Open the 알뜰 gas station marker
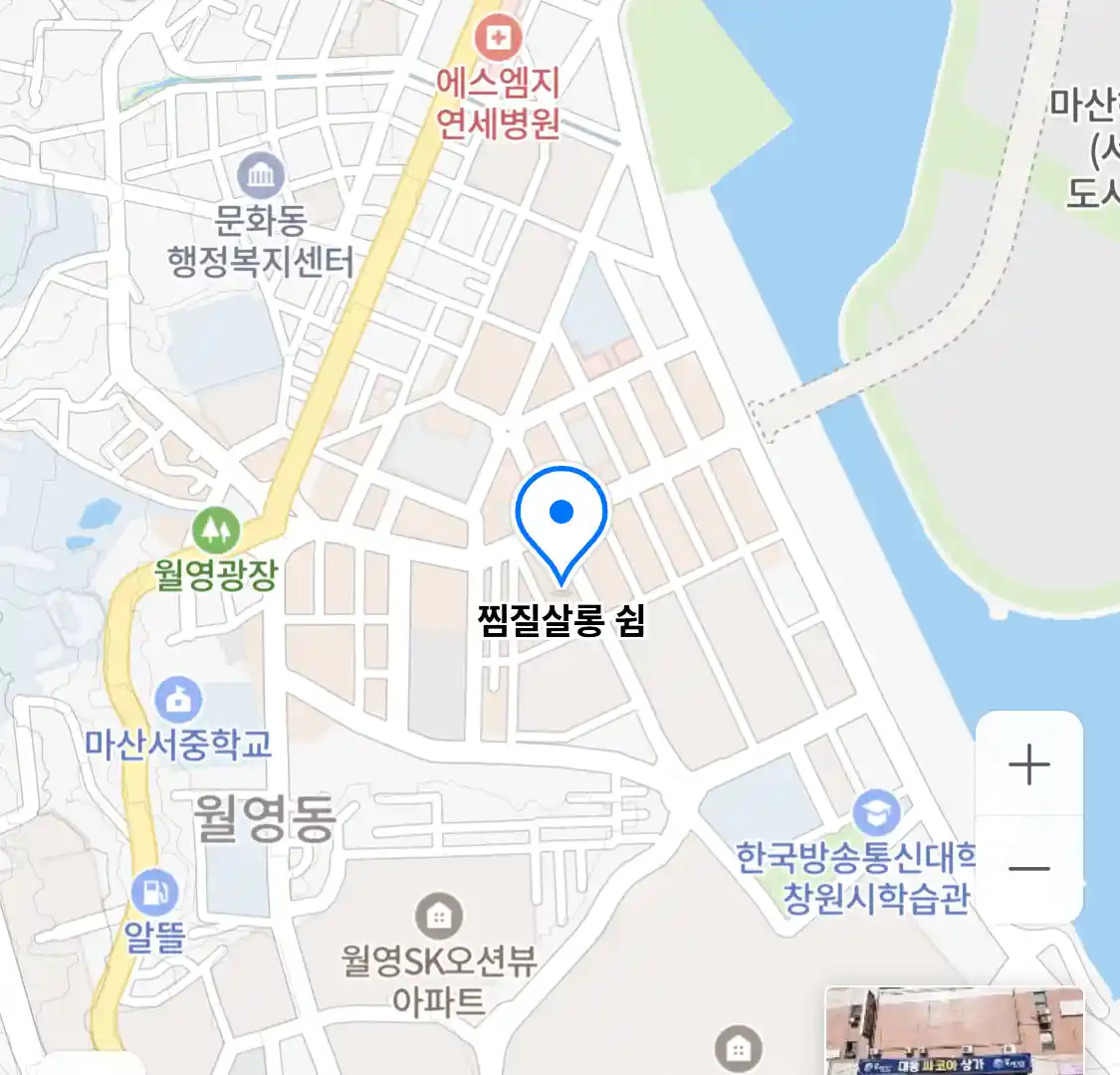The width and height of the screenshot is (1120, 1075). (x=154, y=892)
